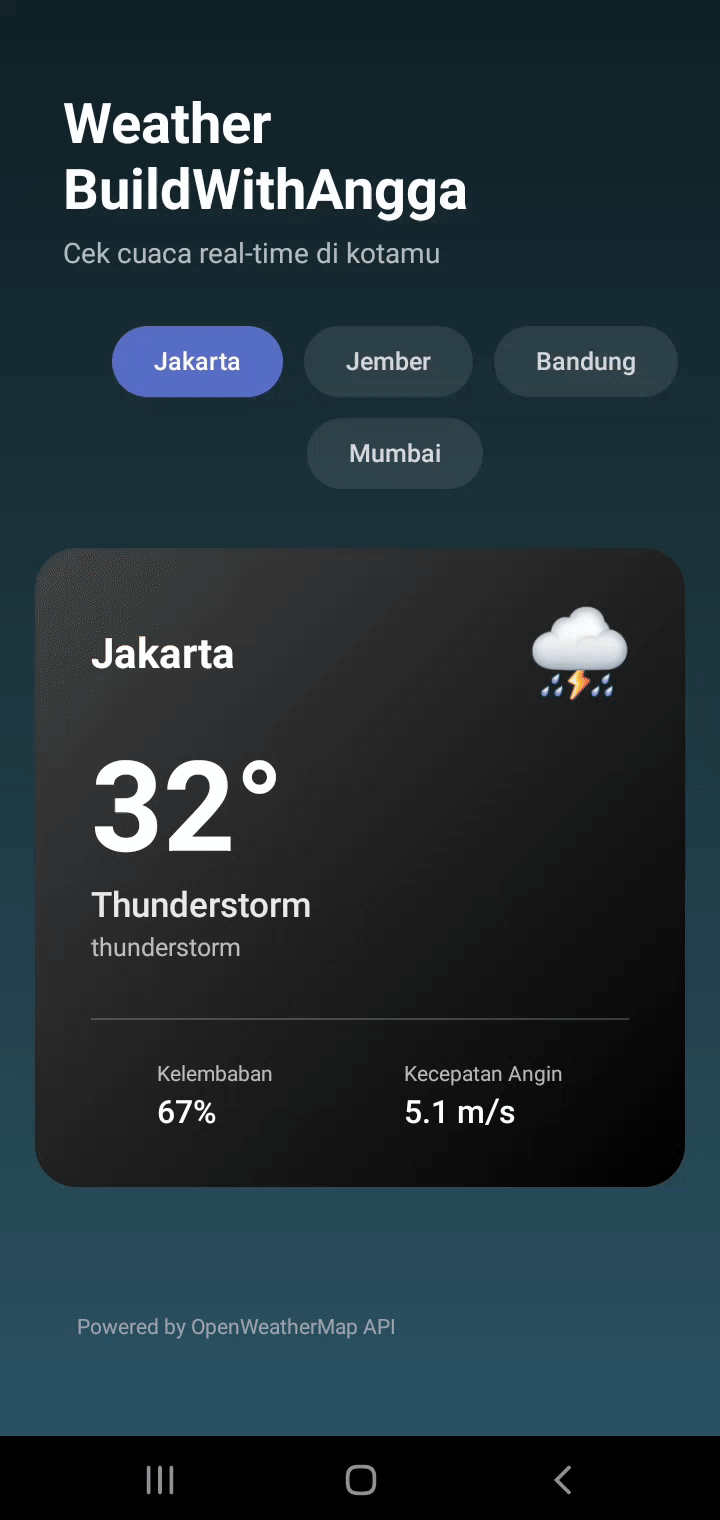The height and width of the screenshot is (1520, 720).
Task: Tap the 'Weather BuildWithAngga' app title
Action: pos(265,155)
